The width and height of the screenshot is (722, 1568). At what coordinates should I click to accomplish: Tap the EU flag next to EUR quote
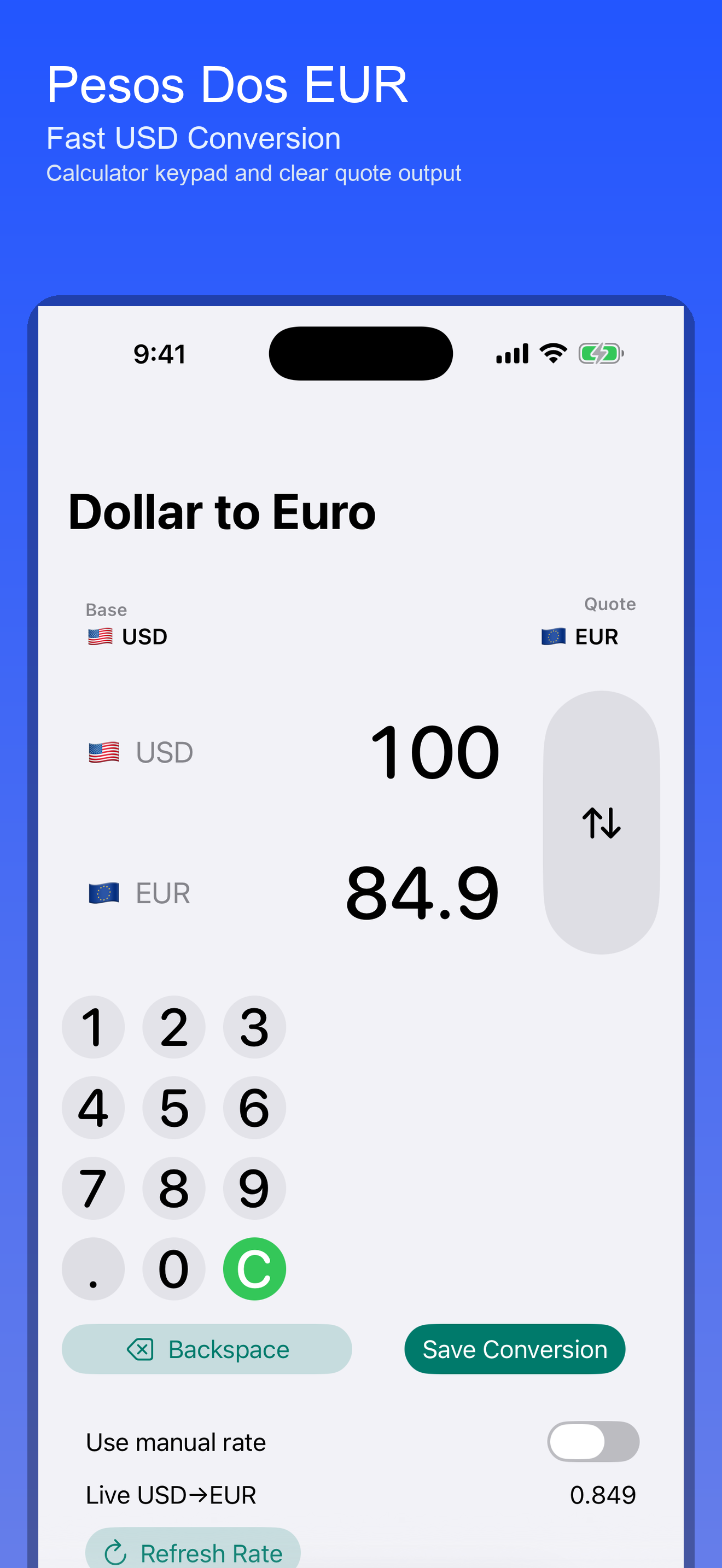click(x=553, y=636)
